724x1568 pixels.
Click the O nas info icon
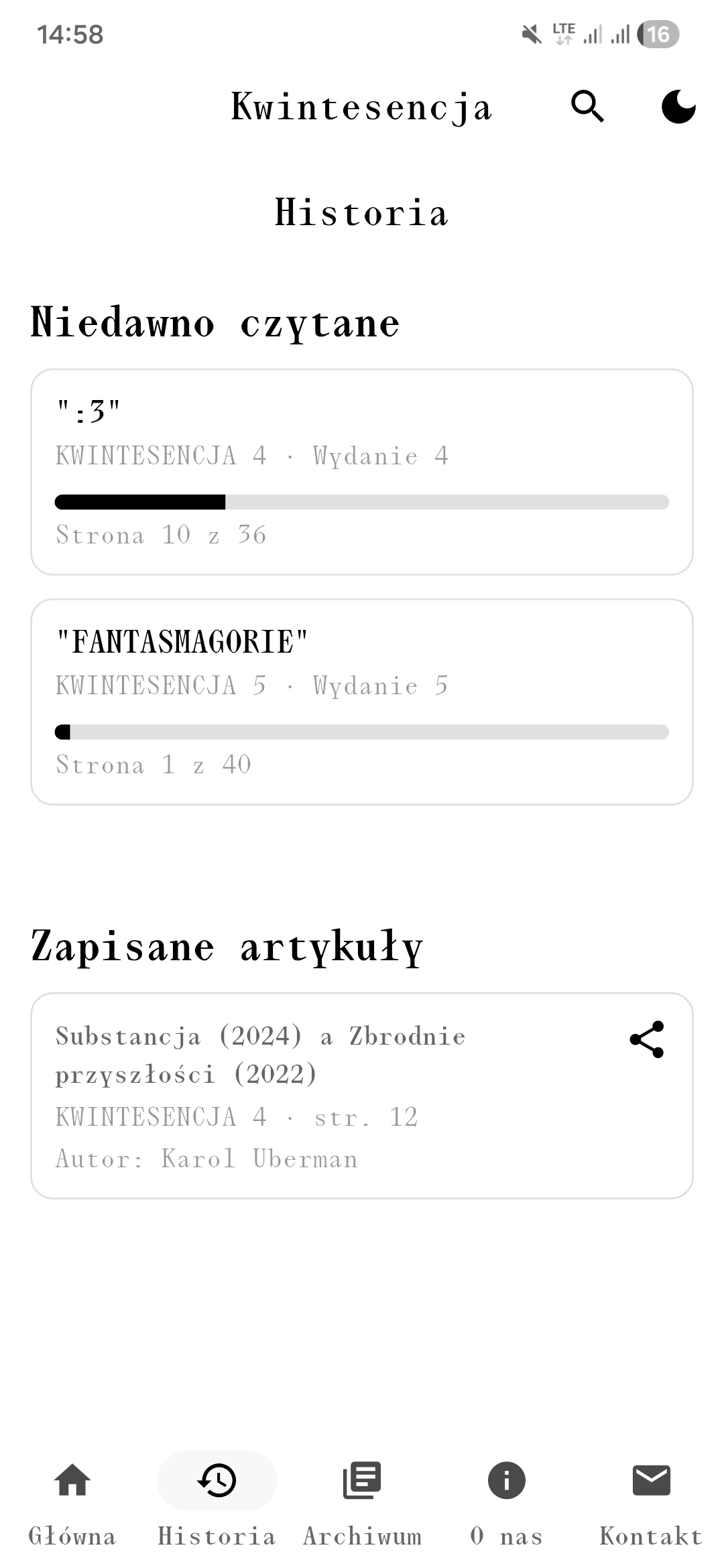coord(507,1481)
